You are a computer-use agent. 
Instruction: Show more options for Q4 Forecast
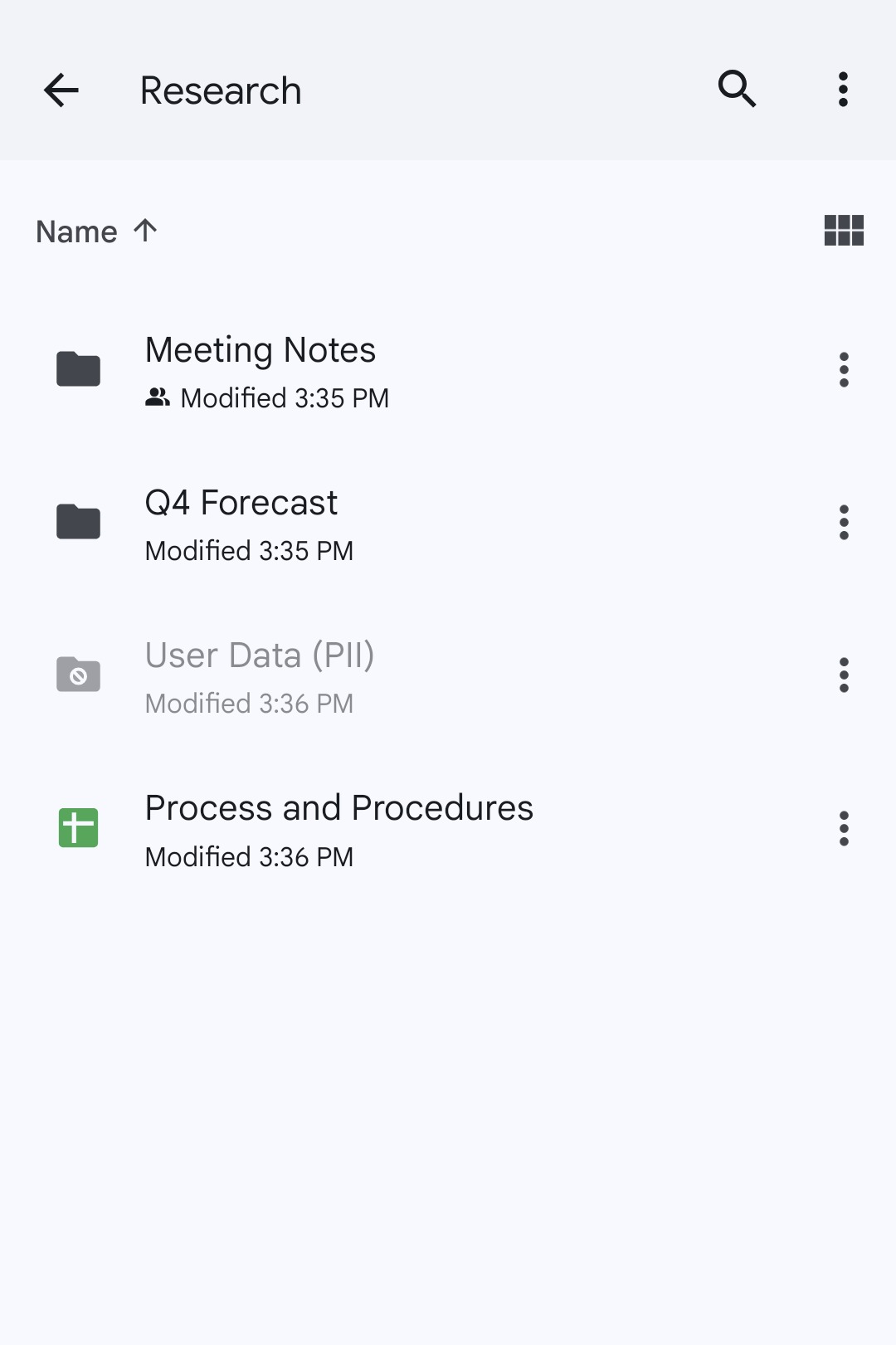[x=844, y=523]
